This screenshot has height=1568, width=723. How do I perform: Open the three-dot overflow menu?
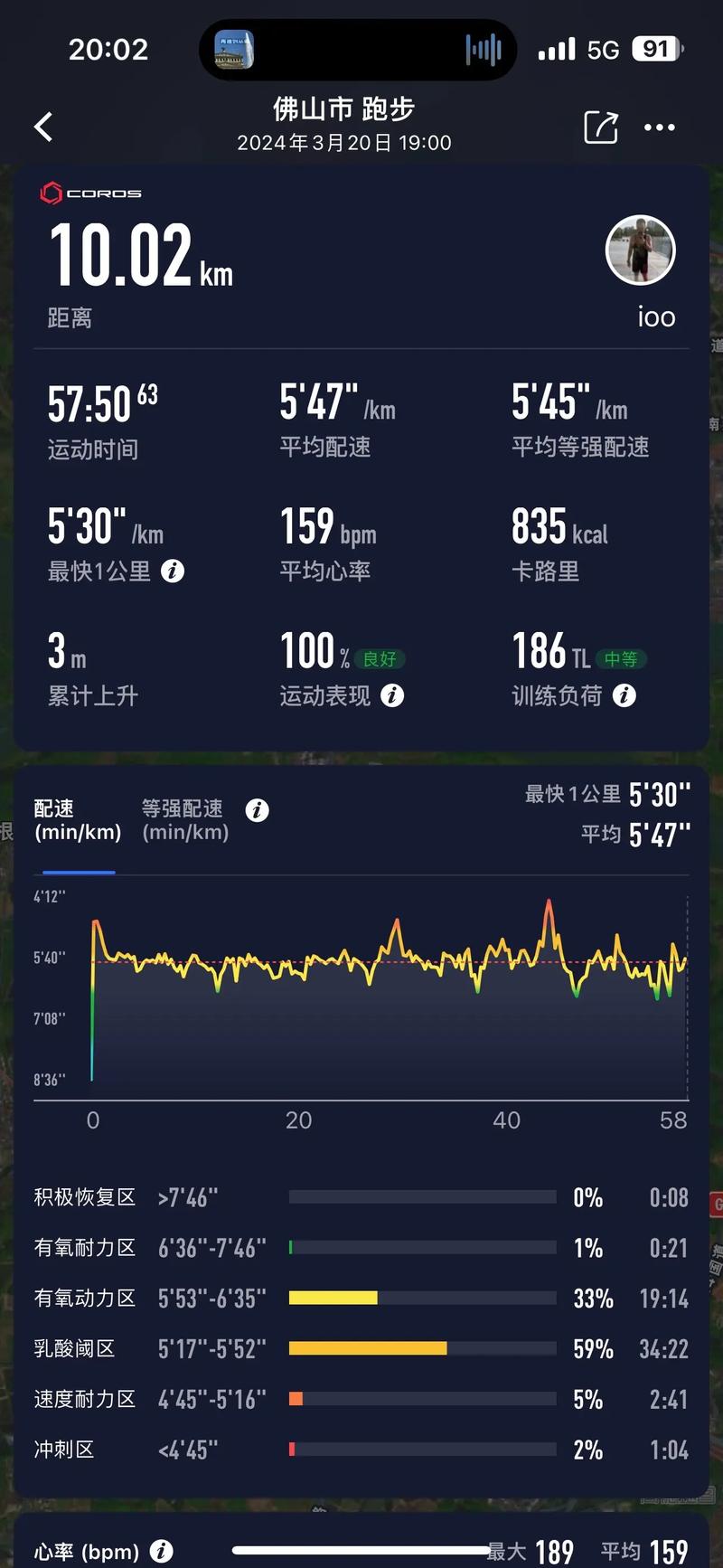659,128
